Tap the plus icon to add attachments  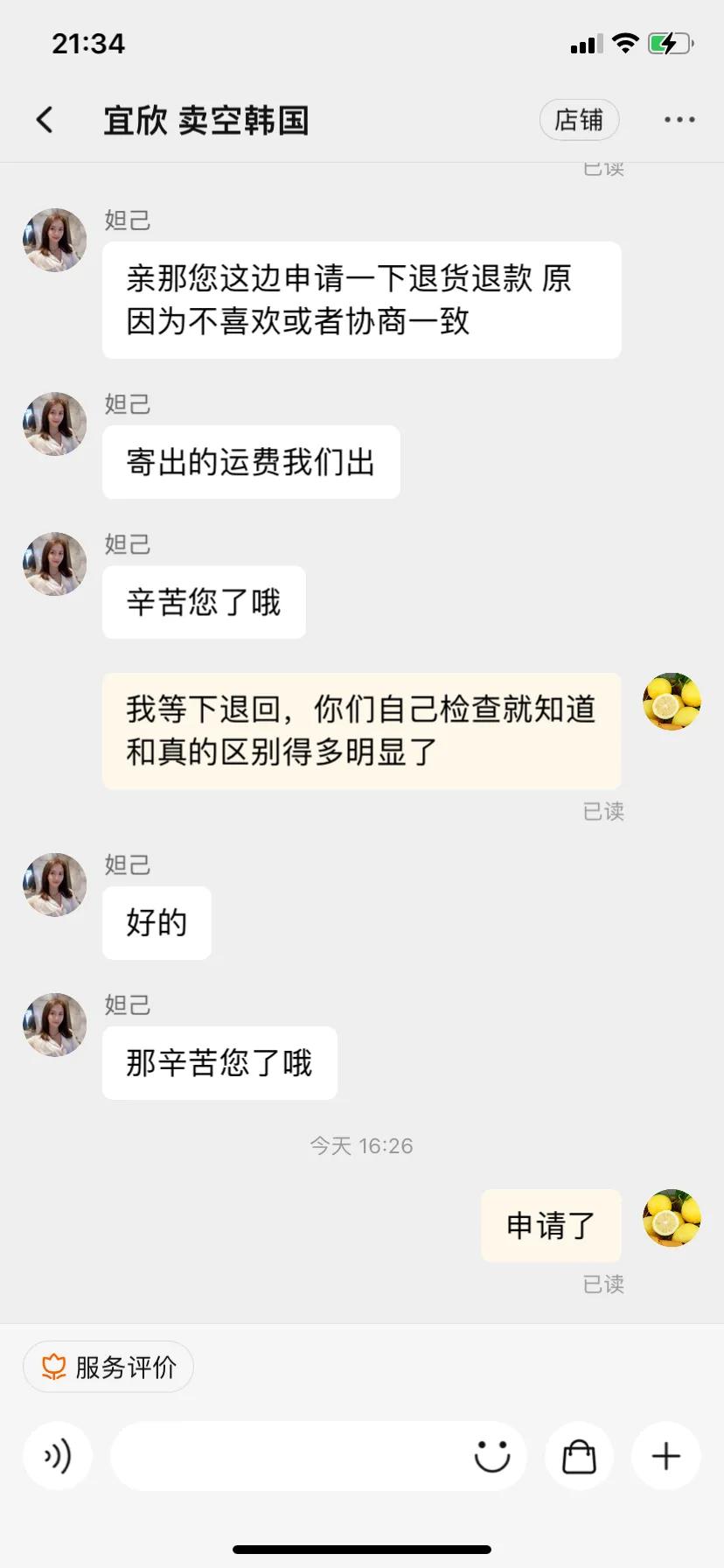[665, 1455]
